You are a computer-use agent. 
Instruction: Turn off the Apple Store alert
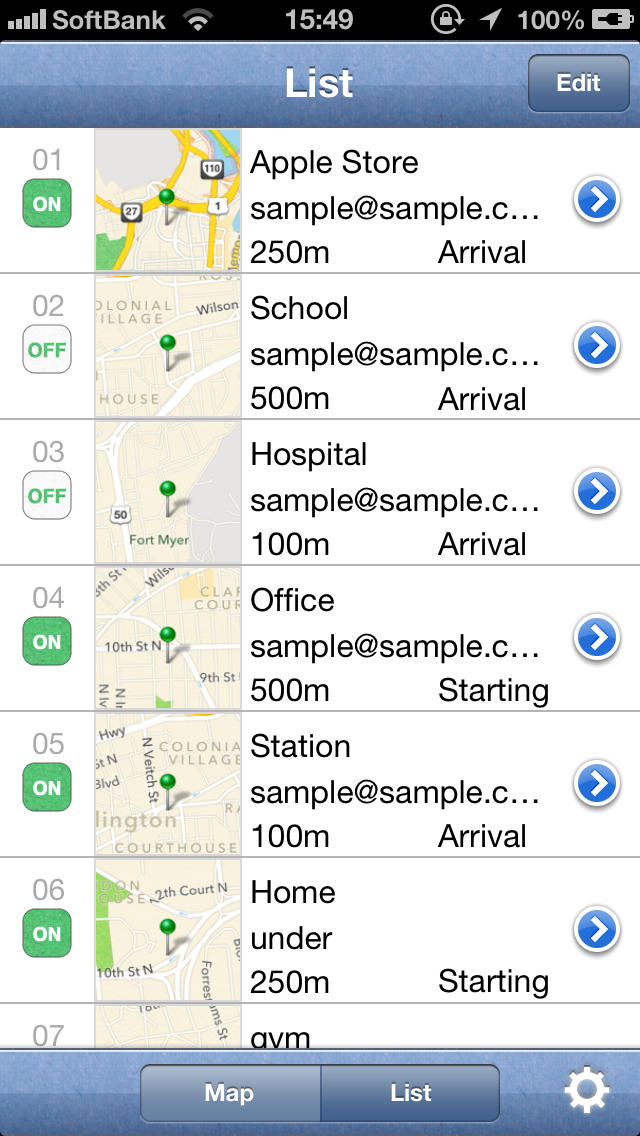[47, 204]
